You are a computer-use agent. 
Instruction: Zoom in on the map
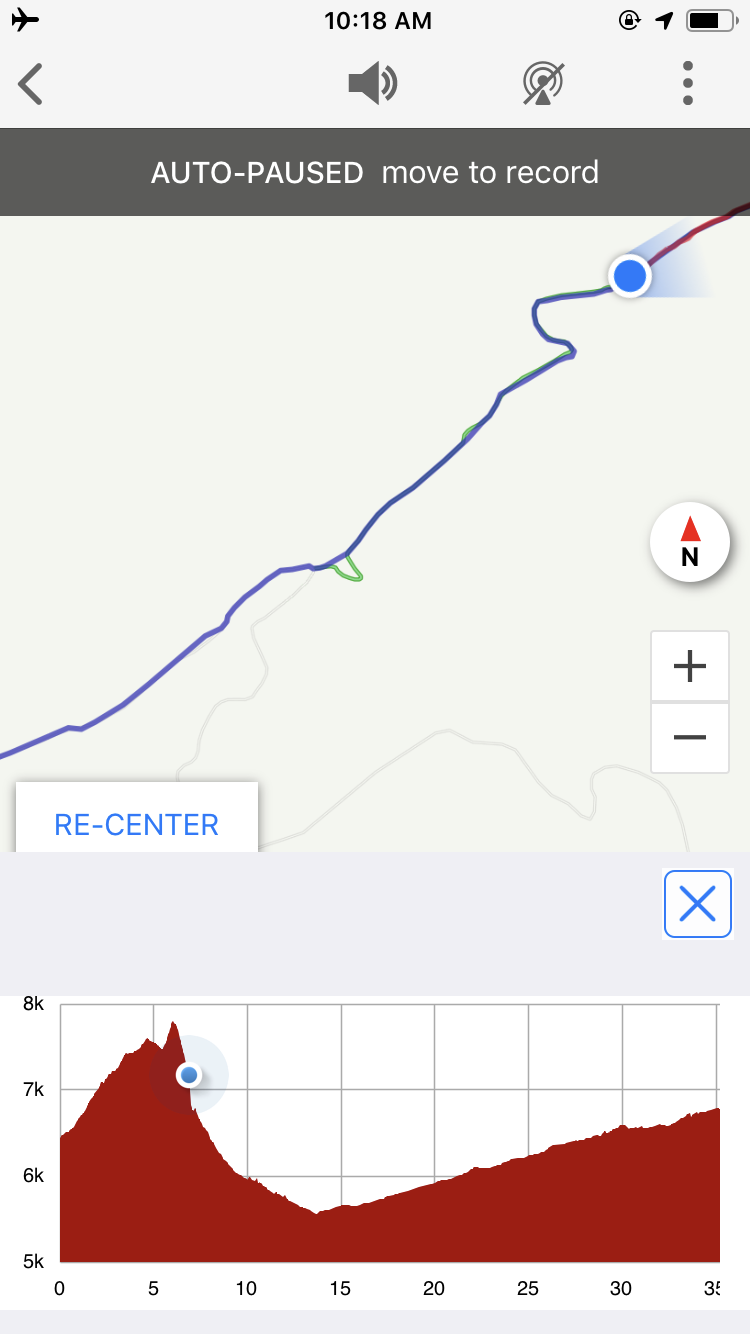690,666
